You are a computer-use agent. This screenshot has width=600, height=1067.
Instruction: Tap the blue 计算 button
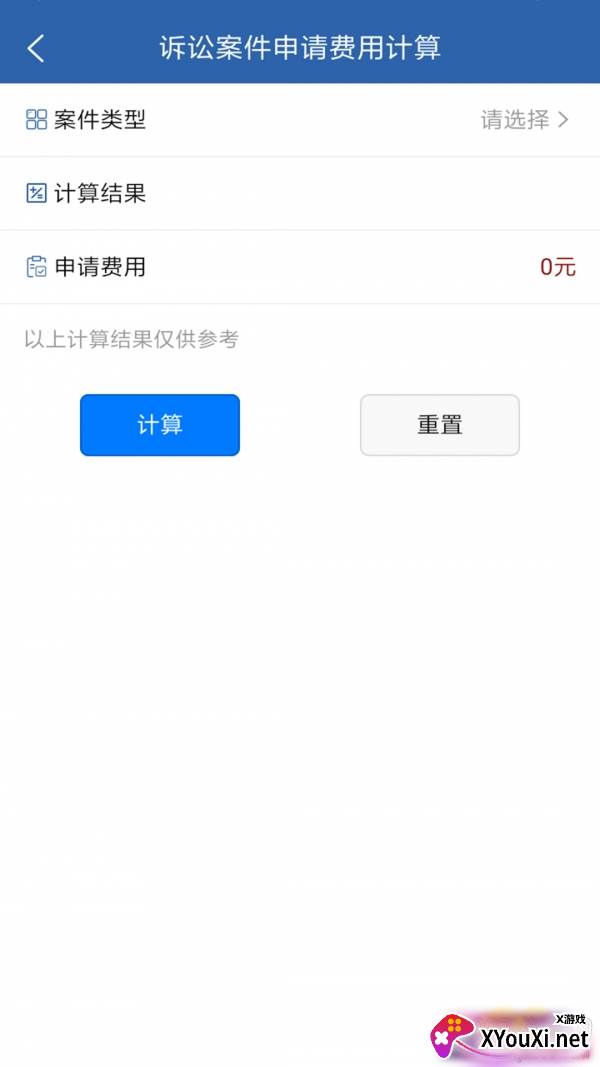tap(160, 425)
